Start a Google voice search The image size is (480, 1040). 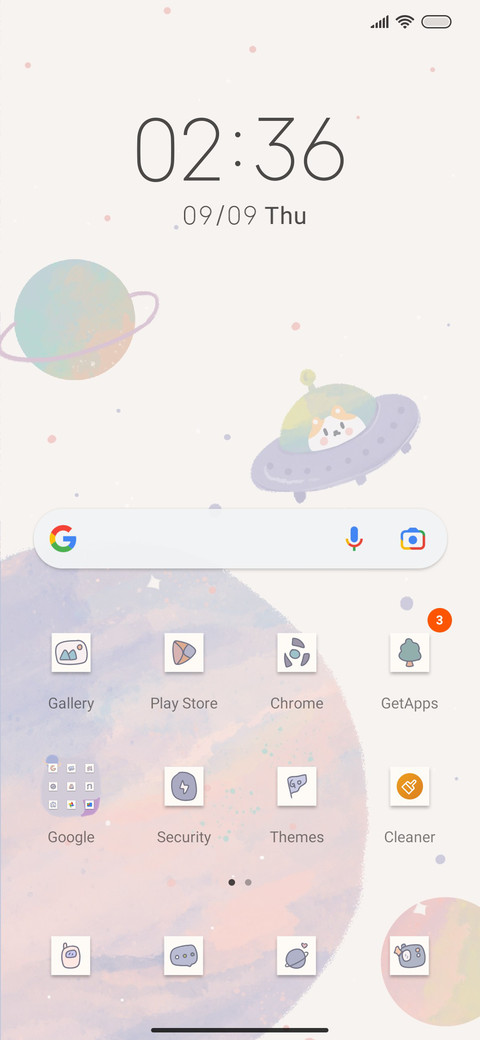354,539
